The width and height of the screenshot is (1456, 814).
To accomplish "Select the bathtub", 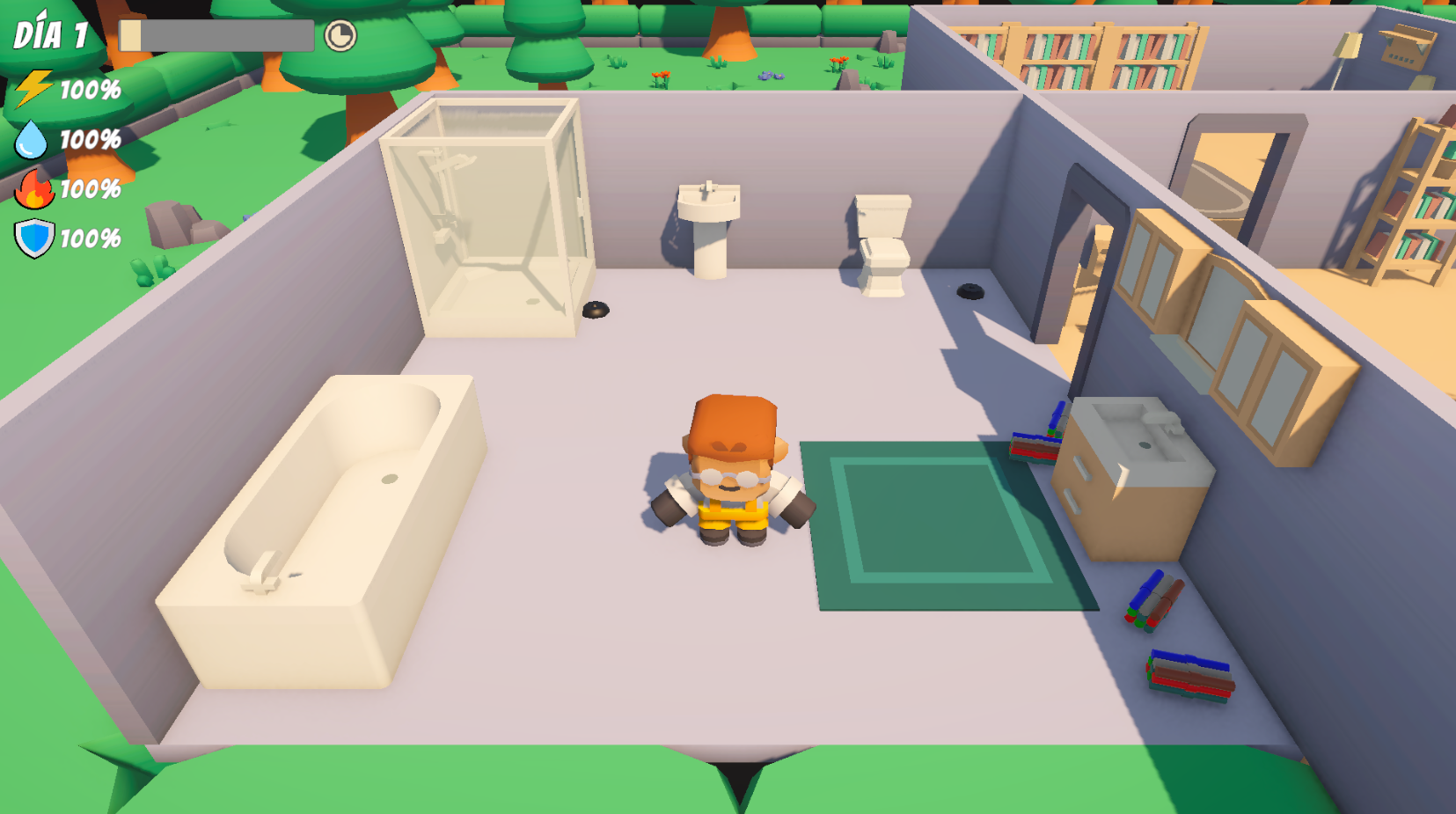I will click(x=324, y=530).
